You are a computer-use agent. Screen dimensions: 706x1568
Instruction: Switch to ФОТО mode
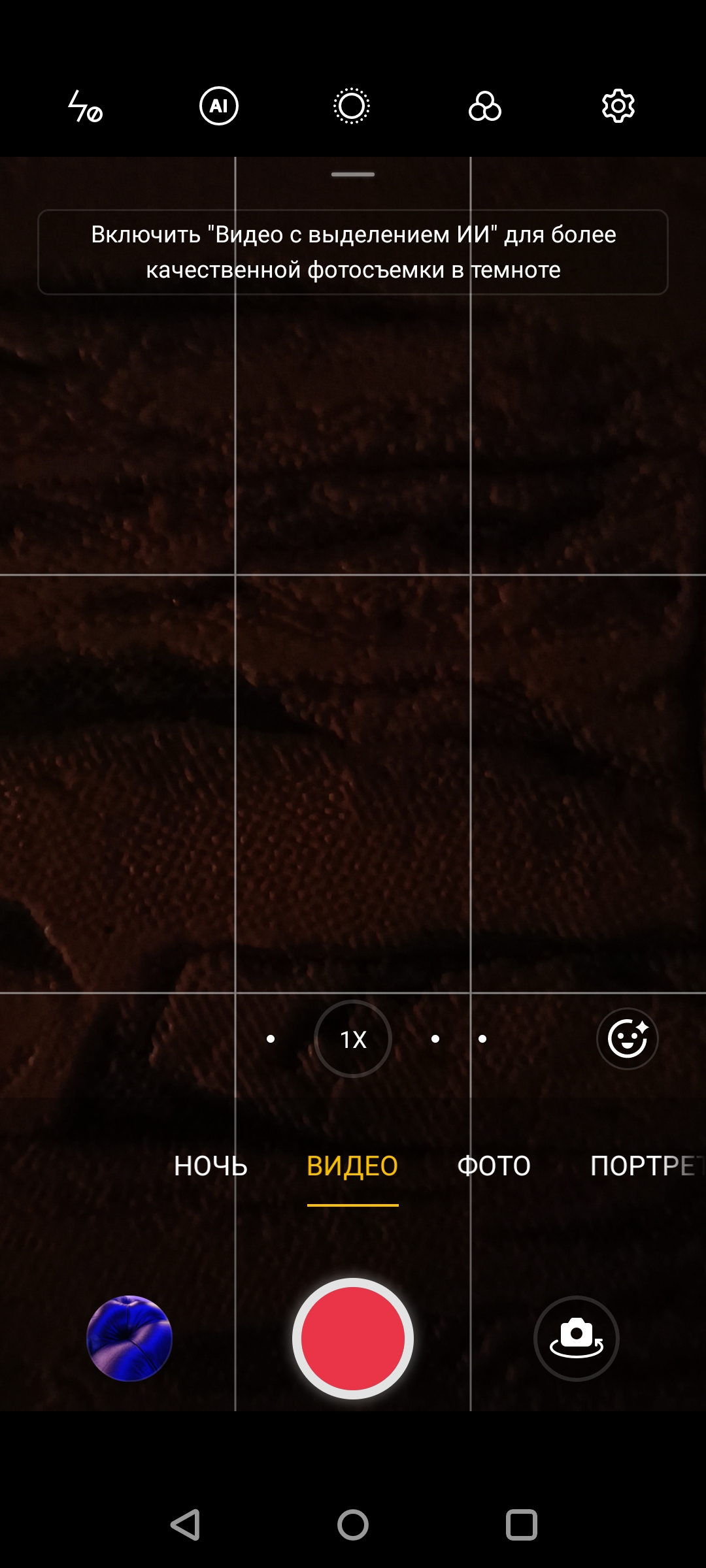tap(494, 1166)
